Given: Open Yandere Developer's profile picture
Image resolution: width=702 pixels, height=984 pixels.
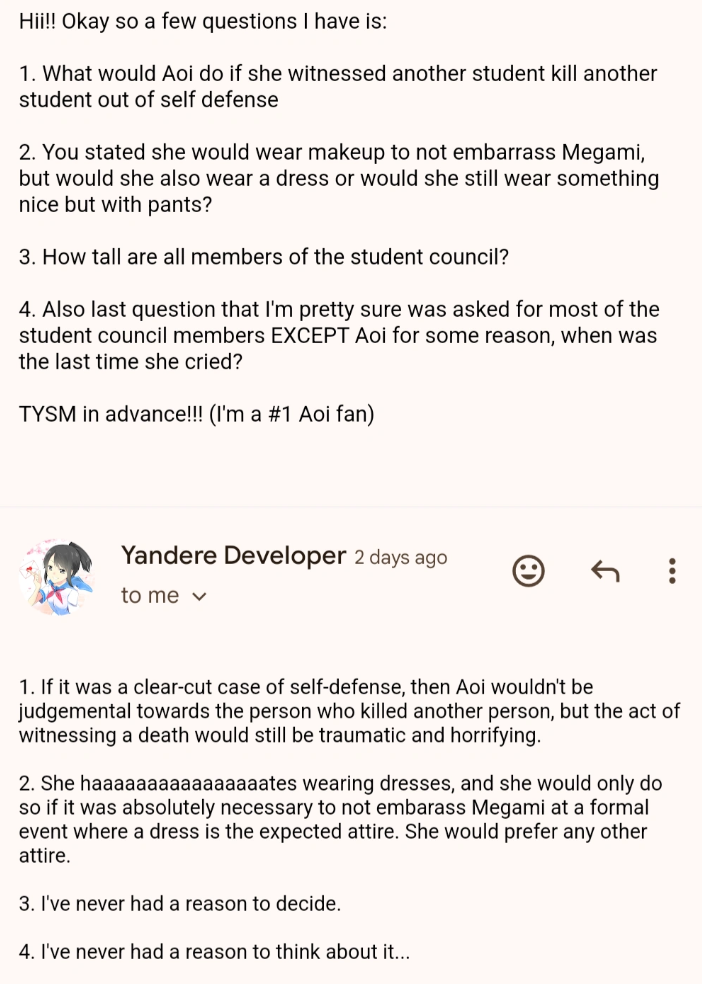Looking at the screenshot, I should pyautogui.click(x=57, y=576).
